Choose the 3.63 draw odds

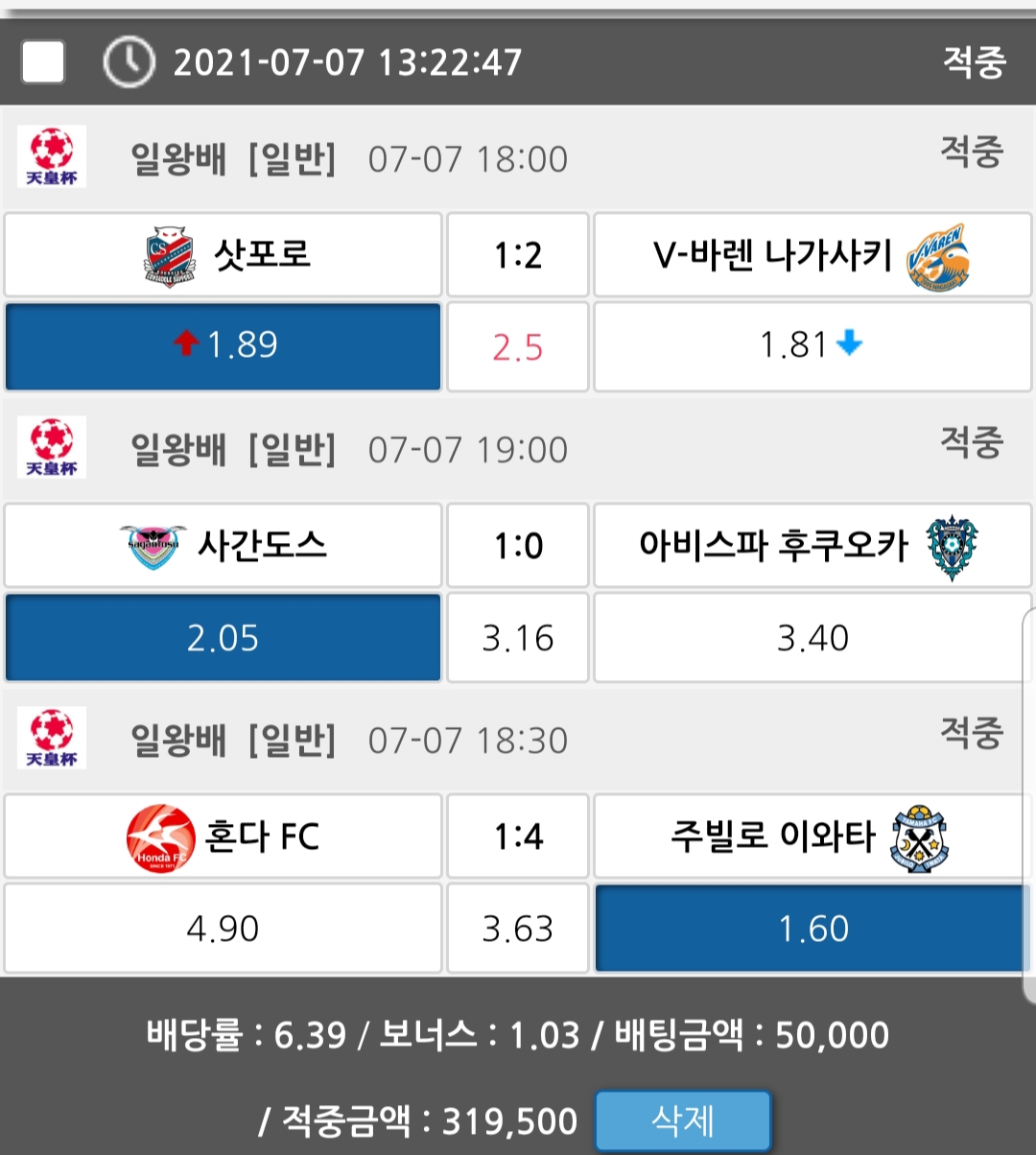(518, 929)
